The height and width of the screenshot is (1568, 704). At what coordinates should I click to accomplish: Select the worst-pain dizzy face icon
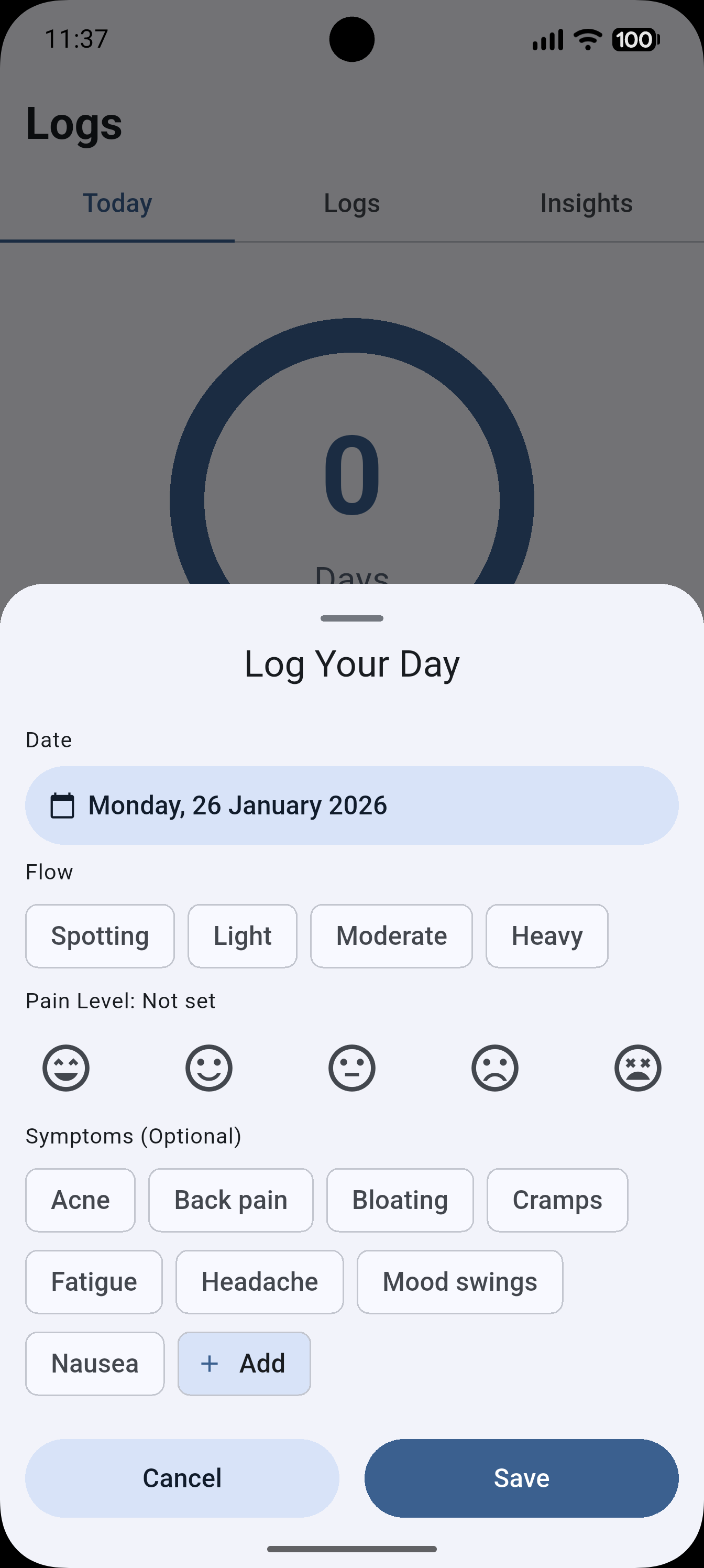[x=637, y=1068]
